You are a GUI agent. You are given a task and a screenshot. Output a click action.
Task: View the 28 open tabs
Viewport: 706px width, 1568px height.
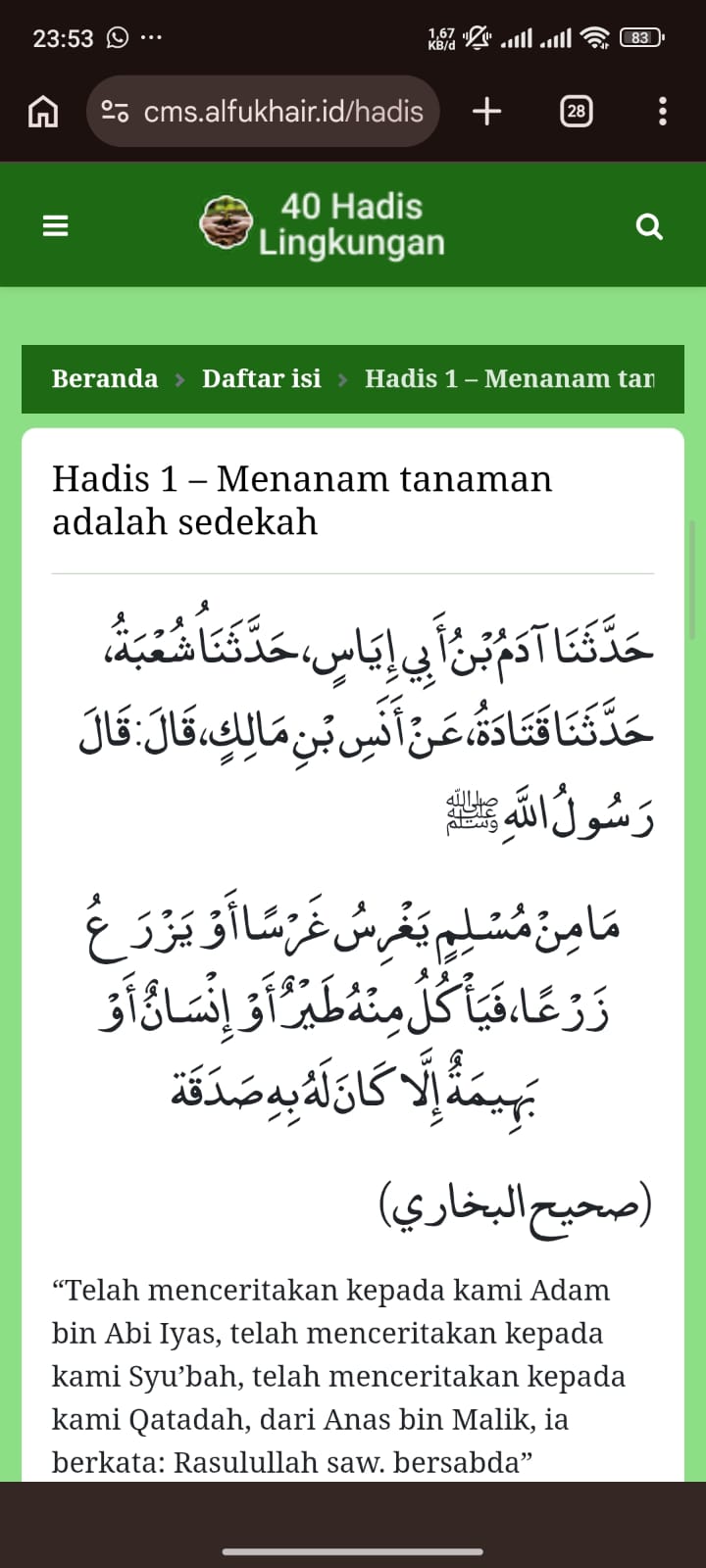click(576, 112)
